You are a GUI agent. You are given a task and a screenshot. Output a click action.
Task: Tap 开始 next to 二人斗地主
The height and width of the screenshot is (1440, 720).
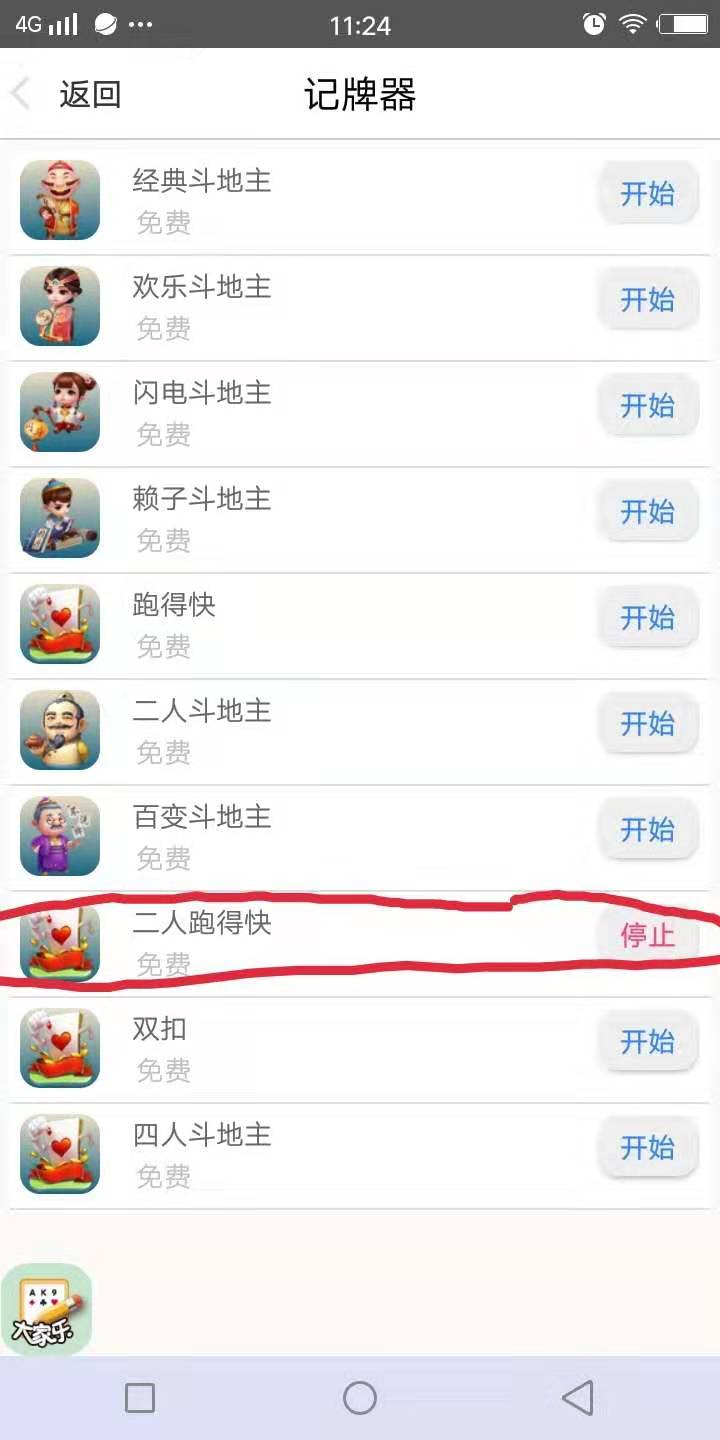[x=648, y=724]
